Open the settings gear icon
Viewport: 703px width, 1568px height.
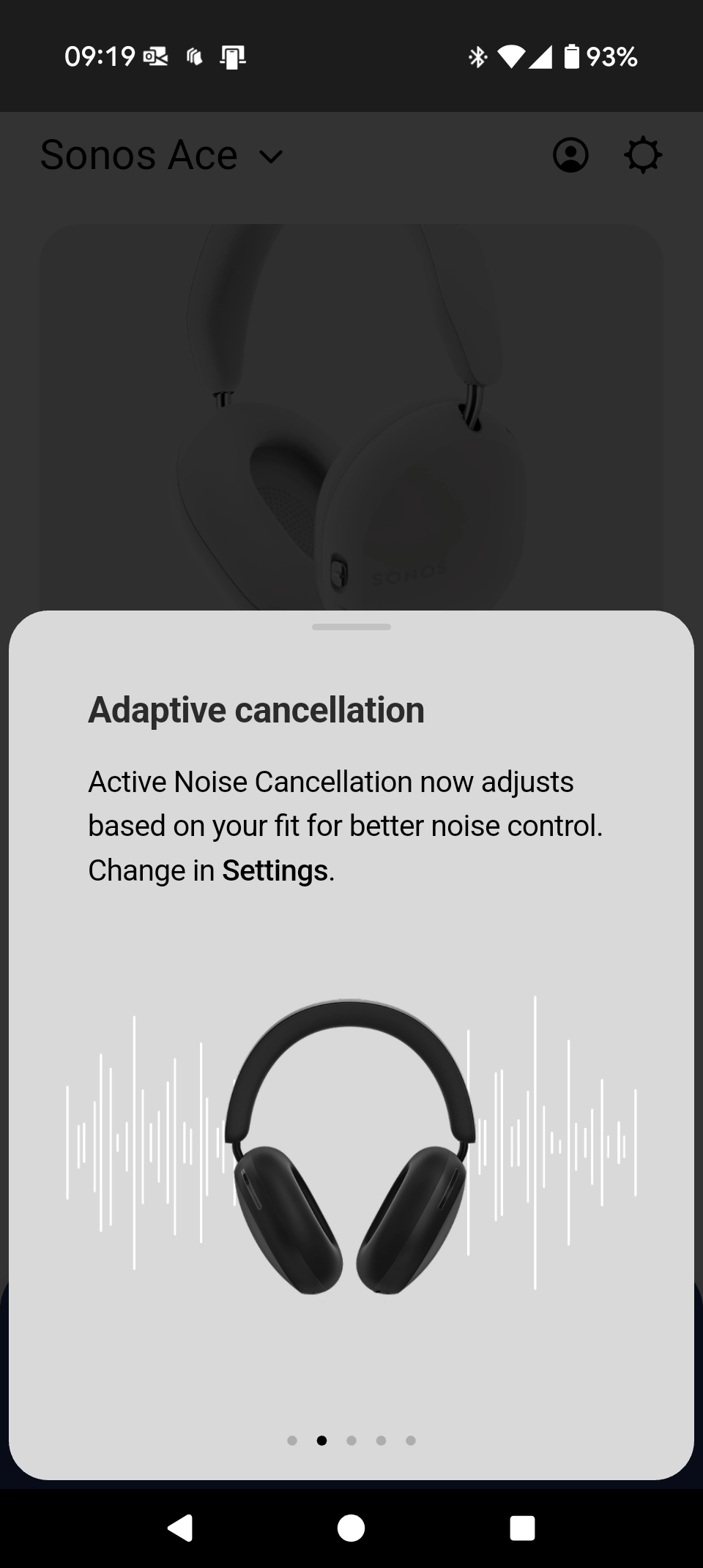[643, 155]
